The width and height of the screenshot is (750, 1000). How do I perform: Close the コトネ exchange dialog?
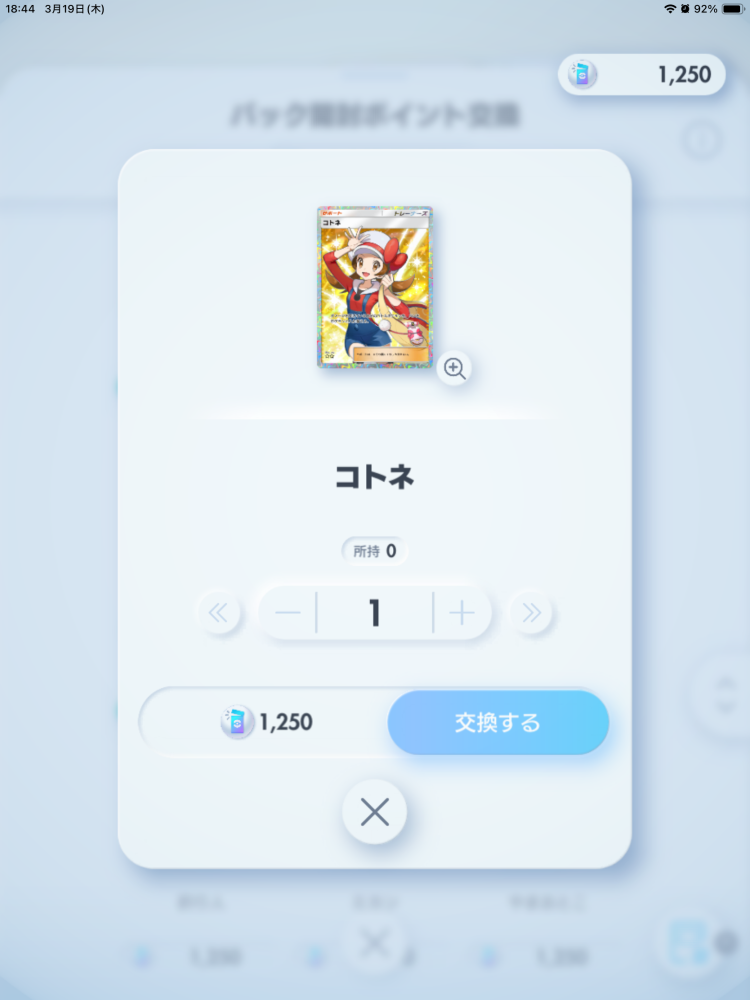click(x=374, y=813)
